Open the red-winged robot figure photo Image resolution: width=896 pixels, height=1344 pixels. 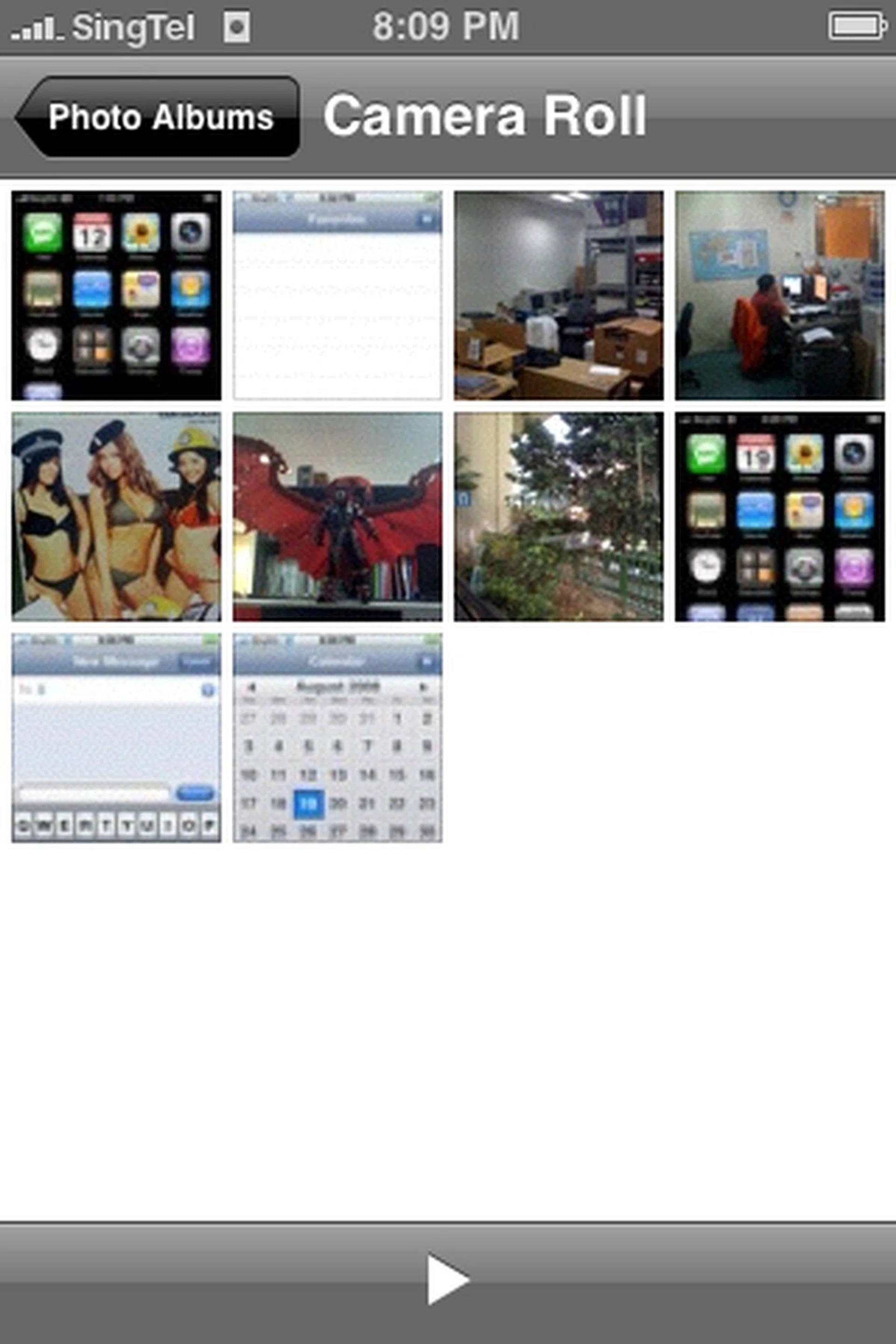tap(337, 514)
